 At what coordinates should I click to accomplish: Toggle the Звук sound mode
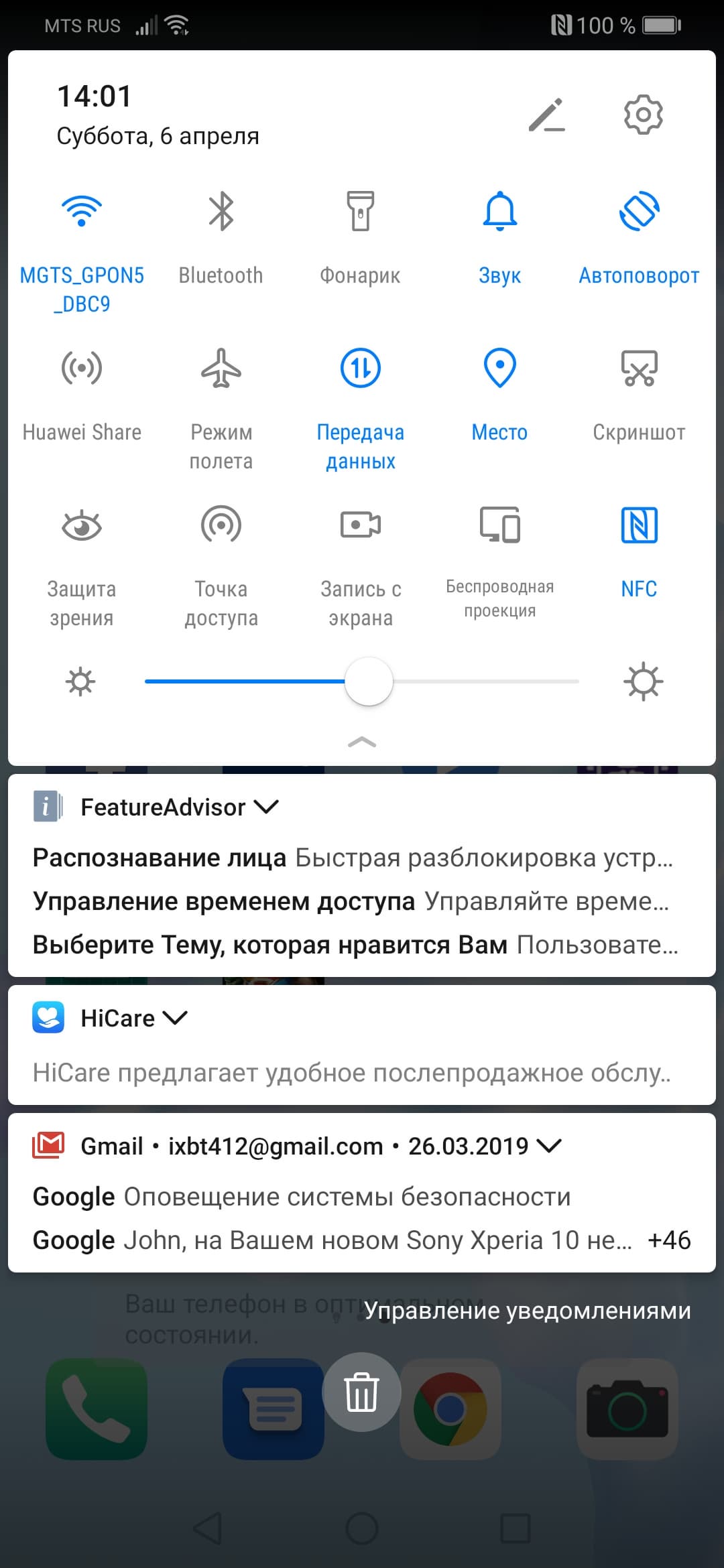(500, 212)
